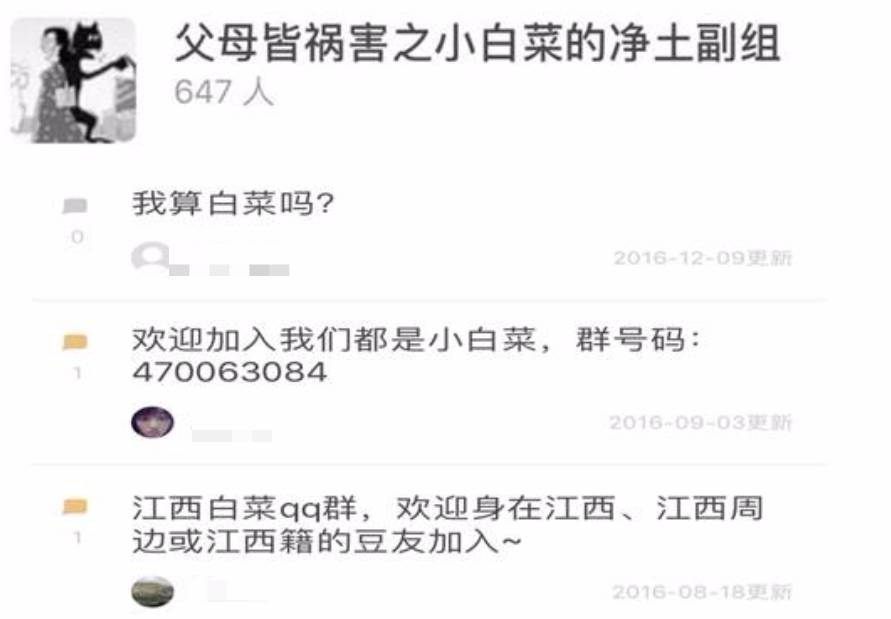Viewport: 891px width, 619px height.
Task: View the author avatar under 我算白菜吗?
Action: [150, 258]
